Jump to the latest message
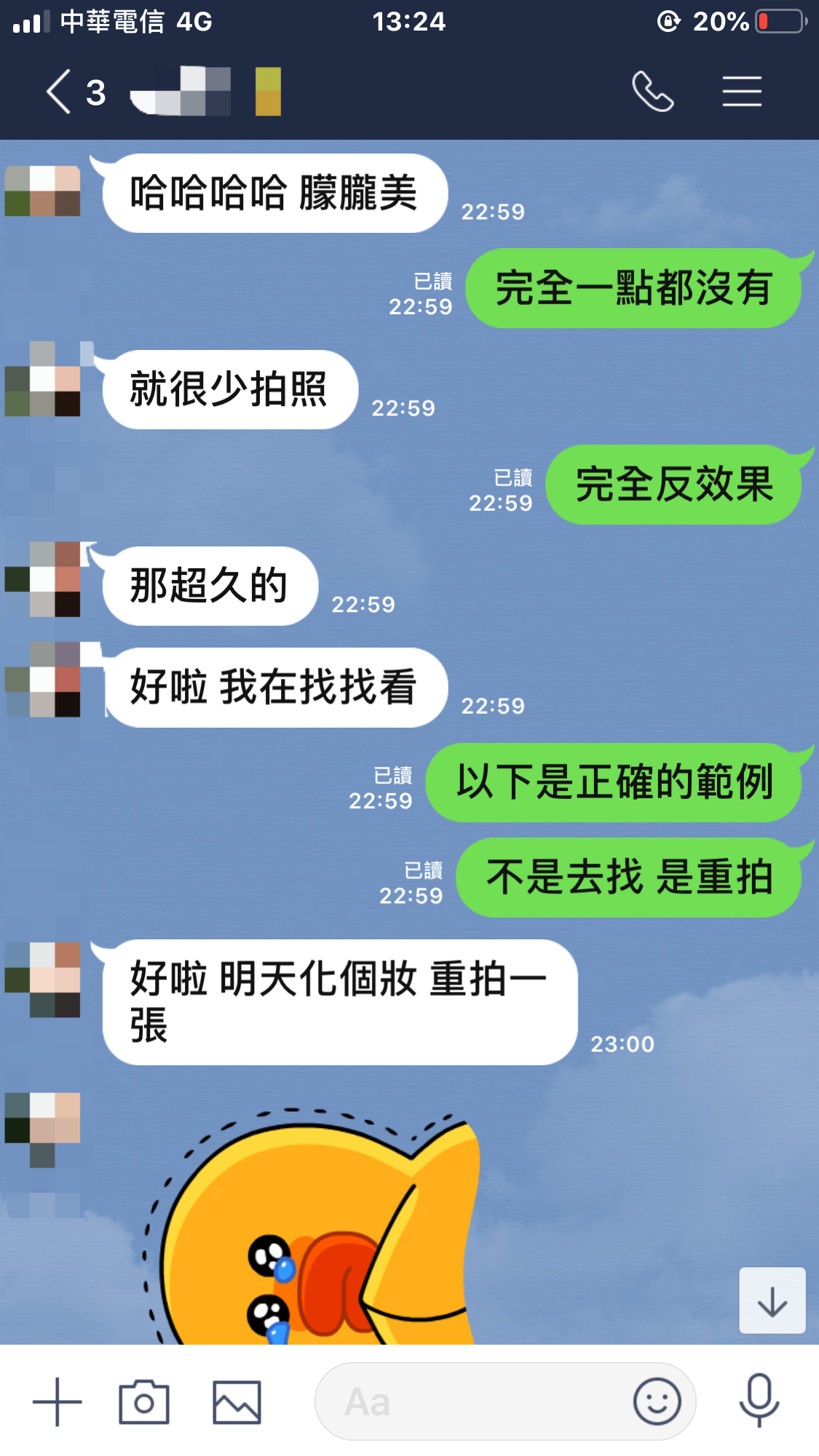Viewport: 819px width, 1456px height. coord(772,1301)
